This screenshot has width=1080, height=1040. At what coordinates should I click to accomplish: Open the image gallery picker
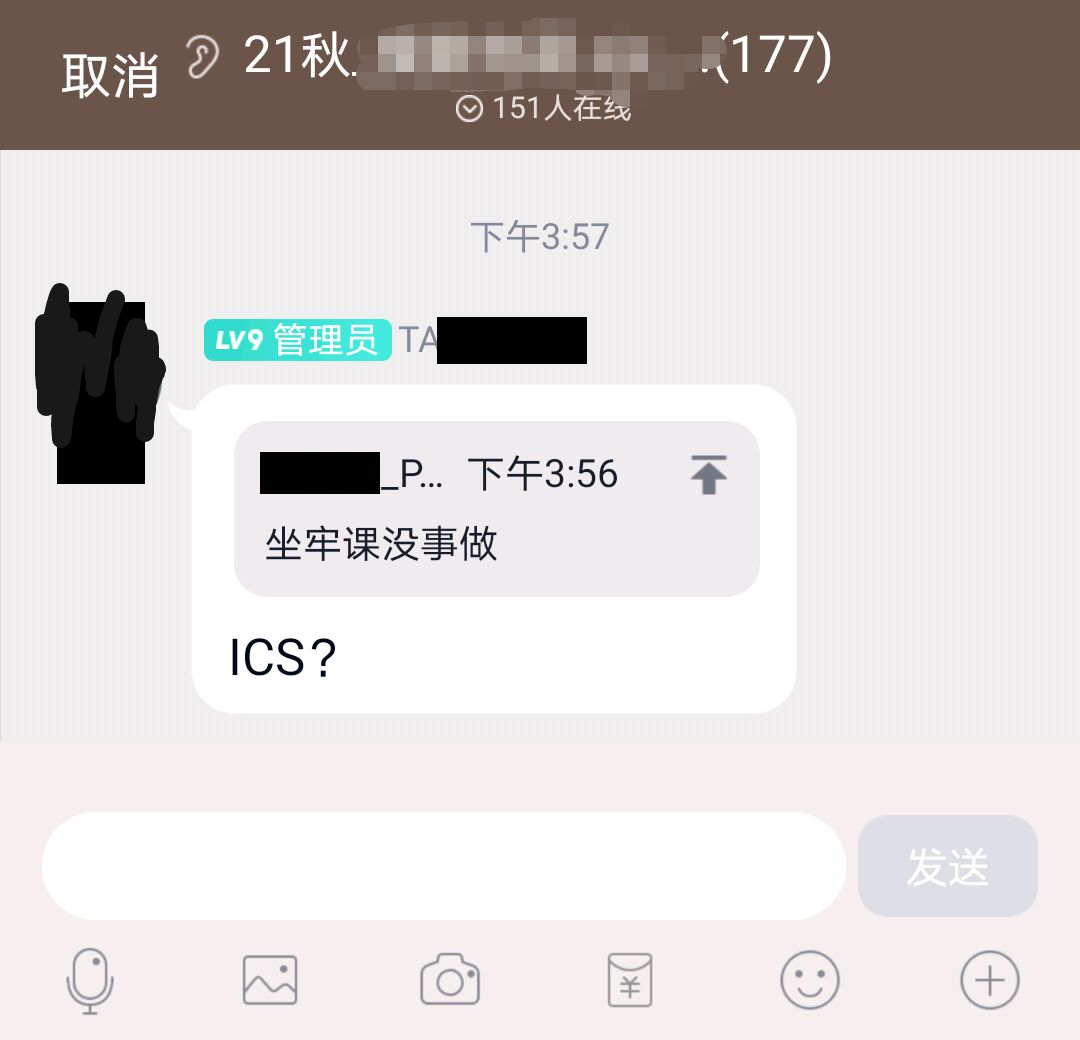[x=270, y=980]
